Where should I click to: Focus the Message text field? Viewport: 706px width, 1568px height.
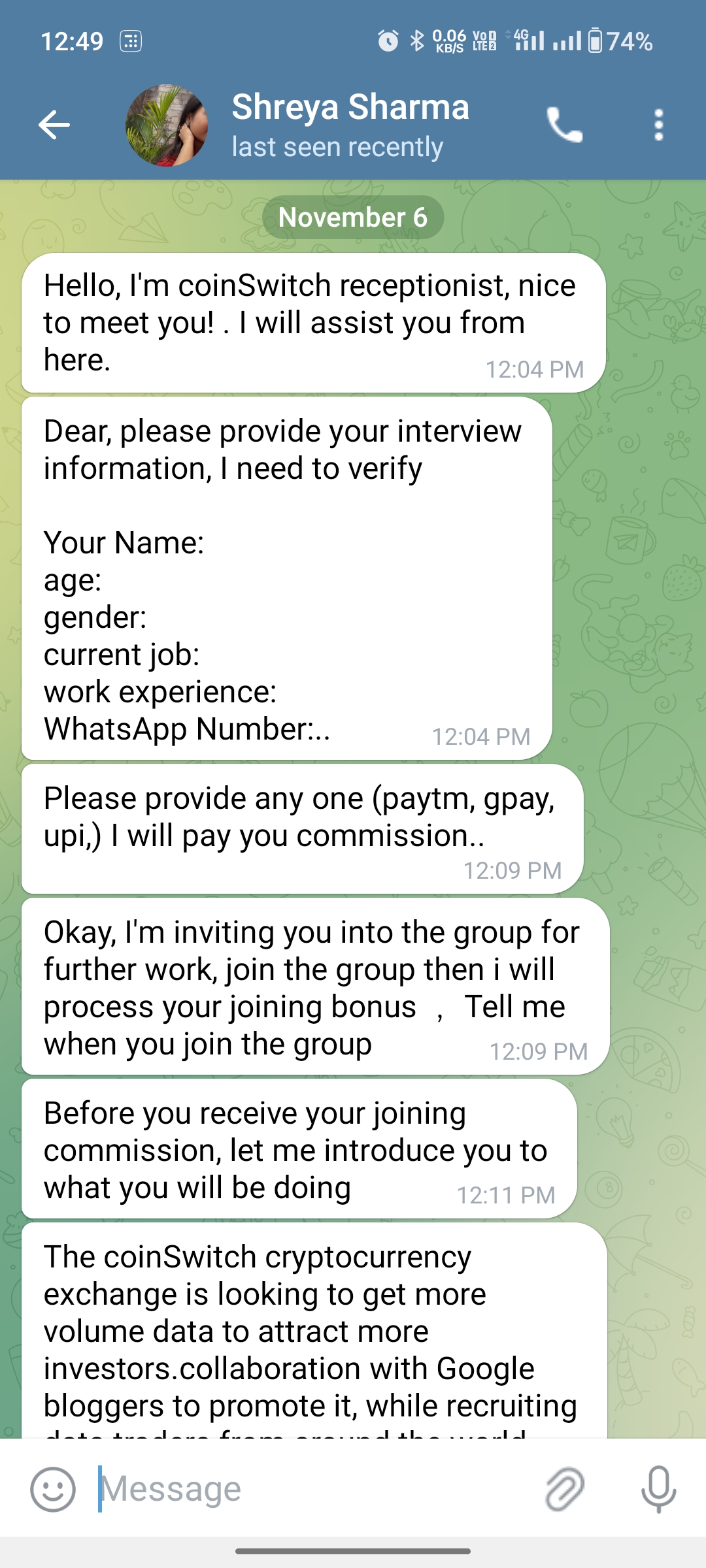(x=314, y=1490)
